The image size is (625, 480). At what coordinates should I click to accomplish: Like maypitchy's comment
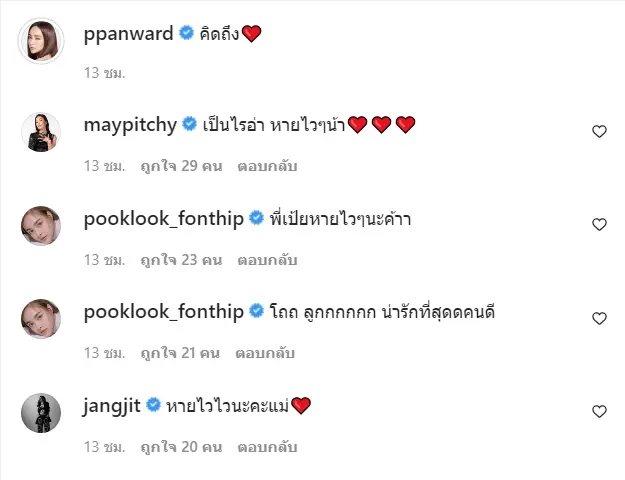(599, 131)
